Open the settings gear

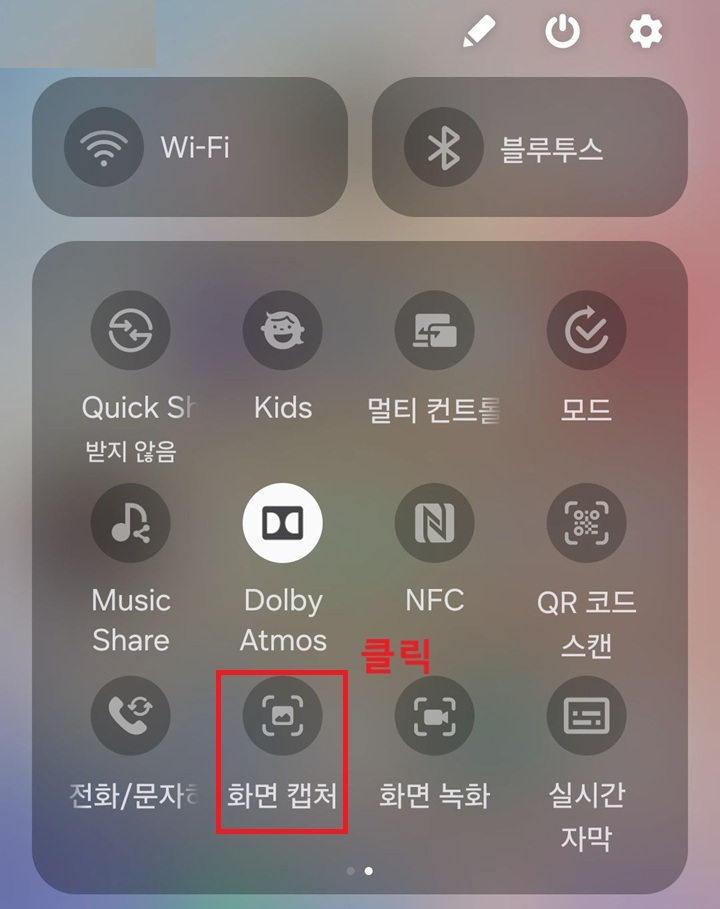[645, 31]
